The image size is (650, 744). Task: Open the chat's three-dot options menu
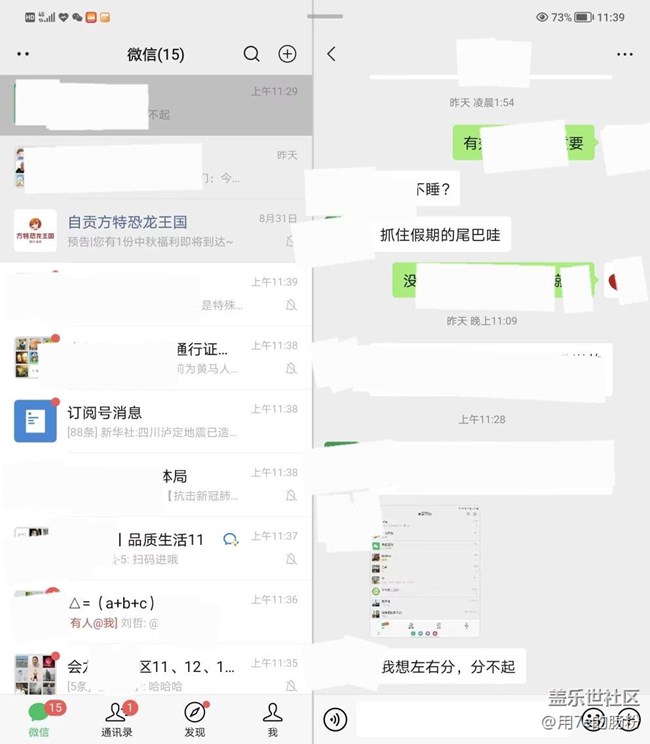625,54
